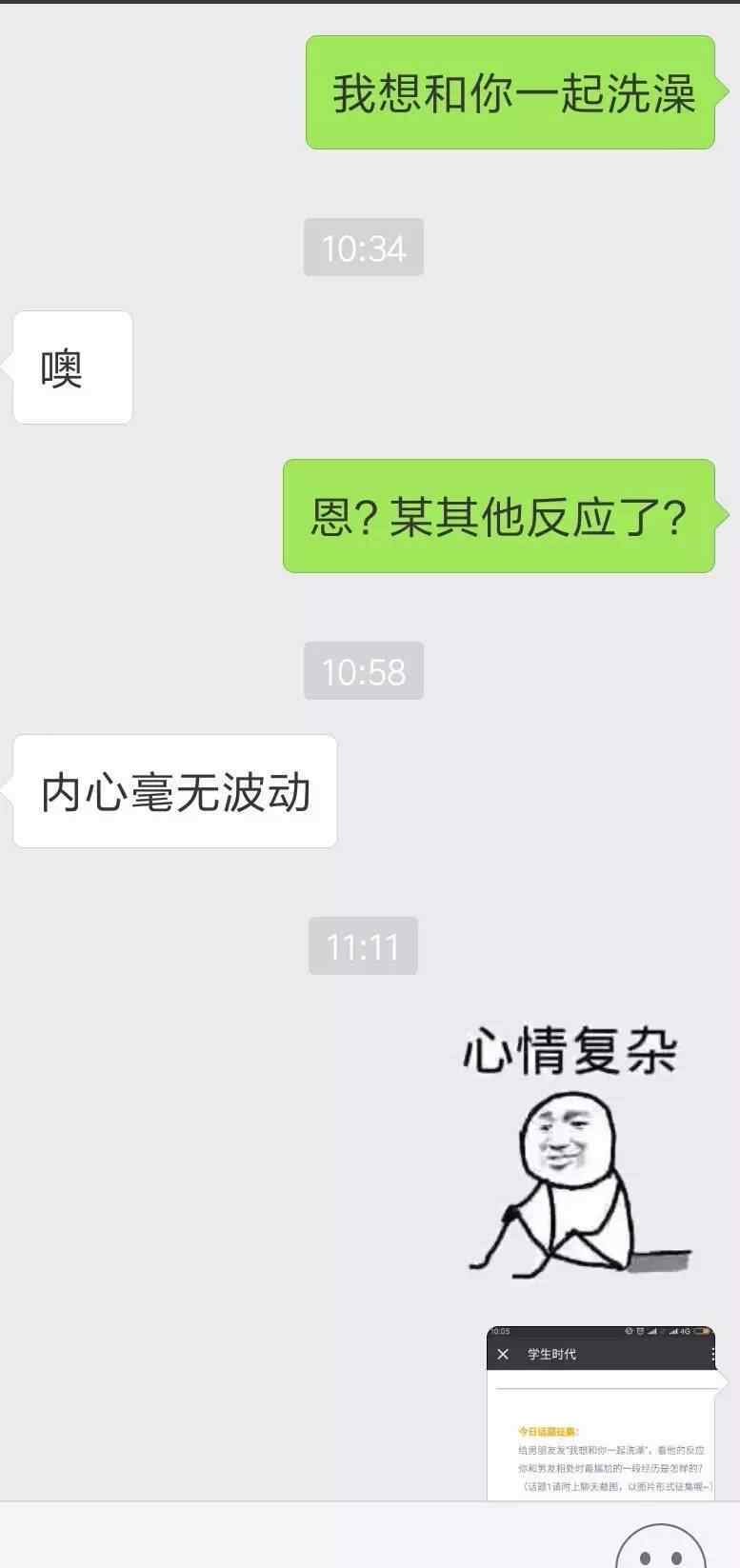Open the shared 学生时代 screenshot image
The width and height of the screenshot is (740, 1568).
tap(601, 1413)
